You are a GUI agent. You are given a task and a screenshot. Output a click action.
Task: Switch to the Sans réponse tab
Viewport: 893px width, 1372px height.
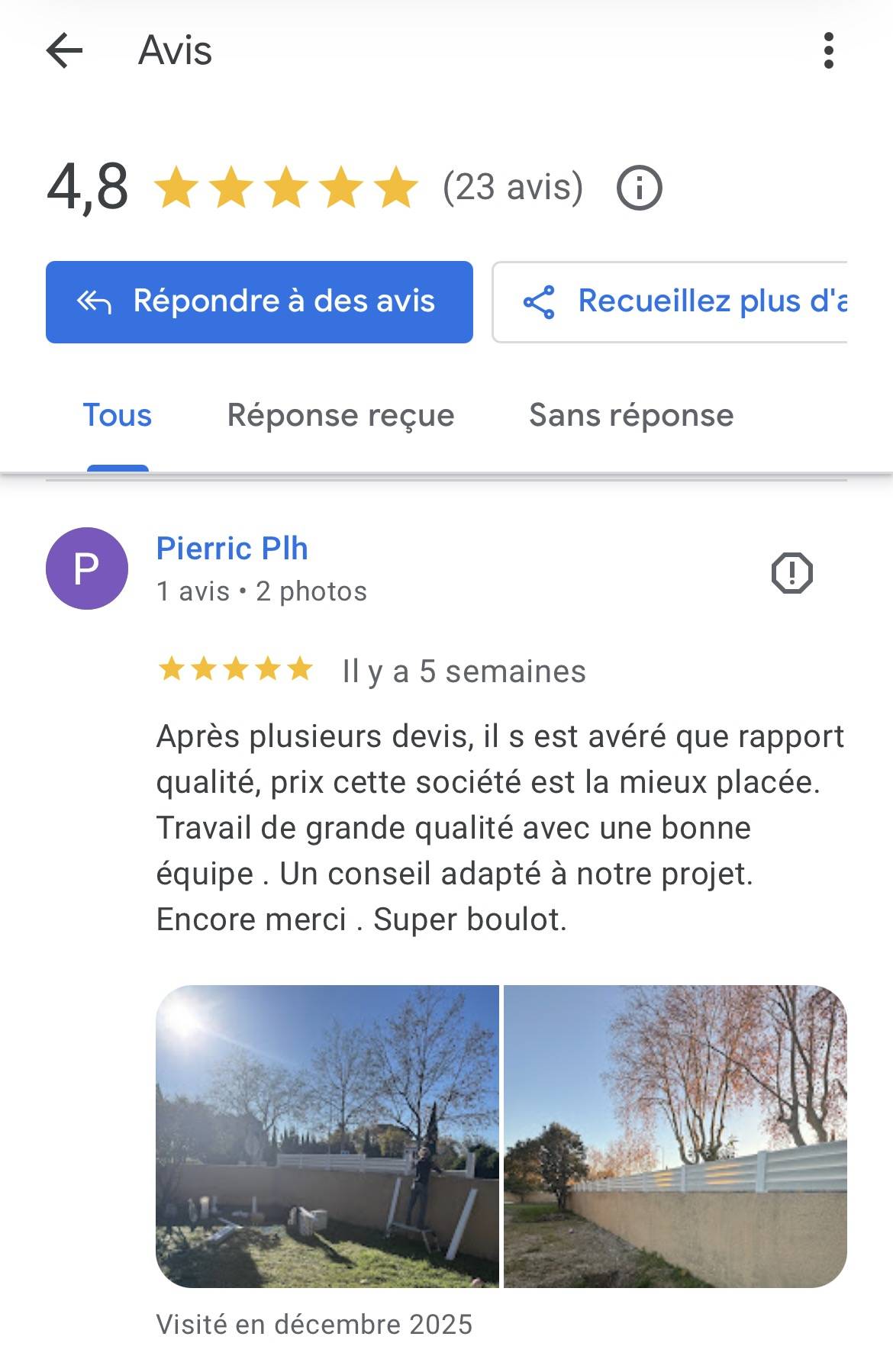pos(631,416)
